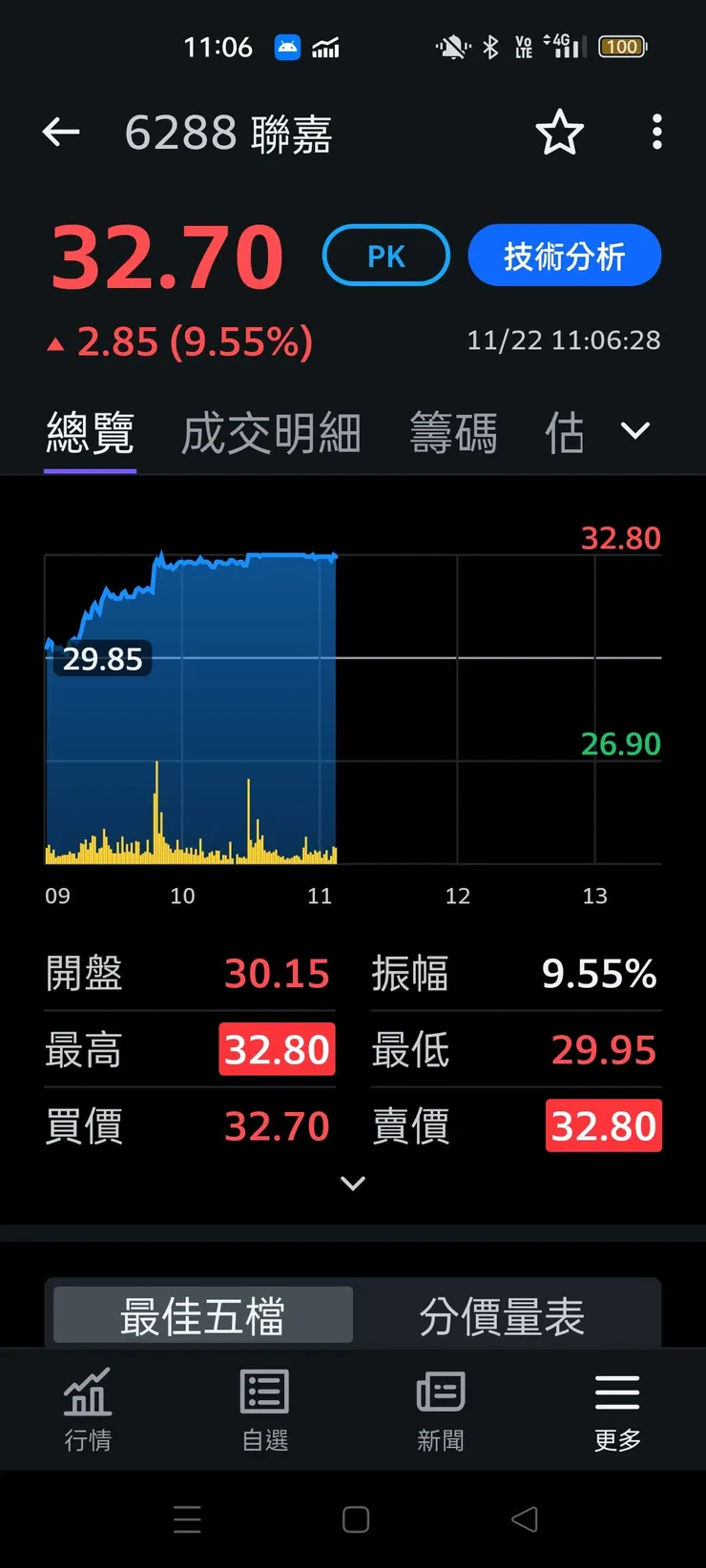This screenshot has height=1568, width=706.
Task: Switch to 分價量表 price-volume view
Action: [501, 1313]
